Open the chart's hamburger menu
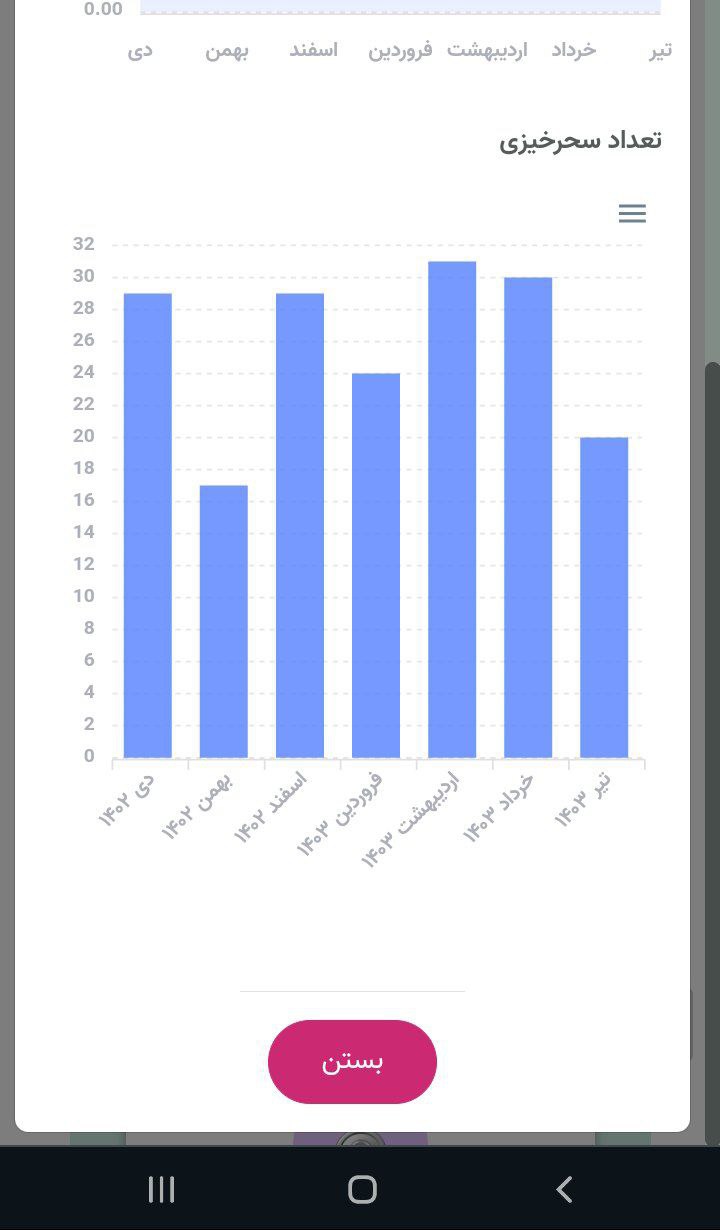This screenshot has width=720, height=1230. pos(632,213)
